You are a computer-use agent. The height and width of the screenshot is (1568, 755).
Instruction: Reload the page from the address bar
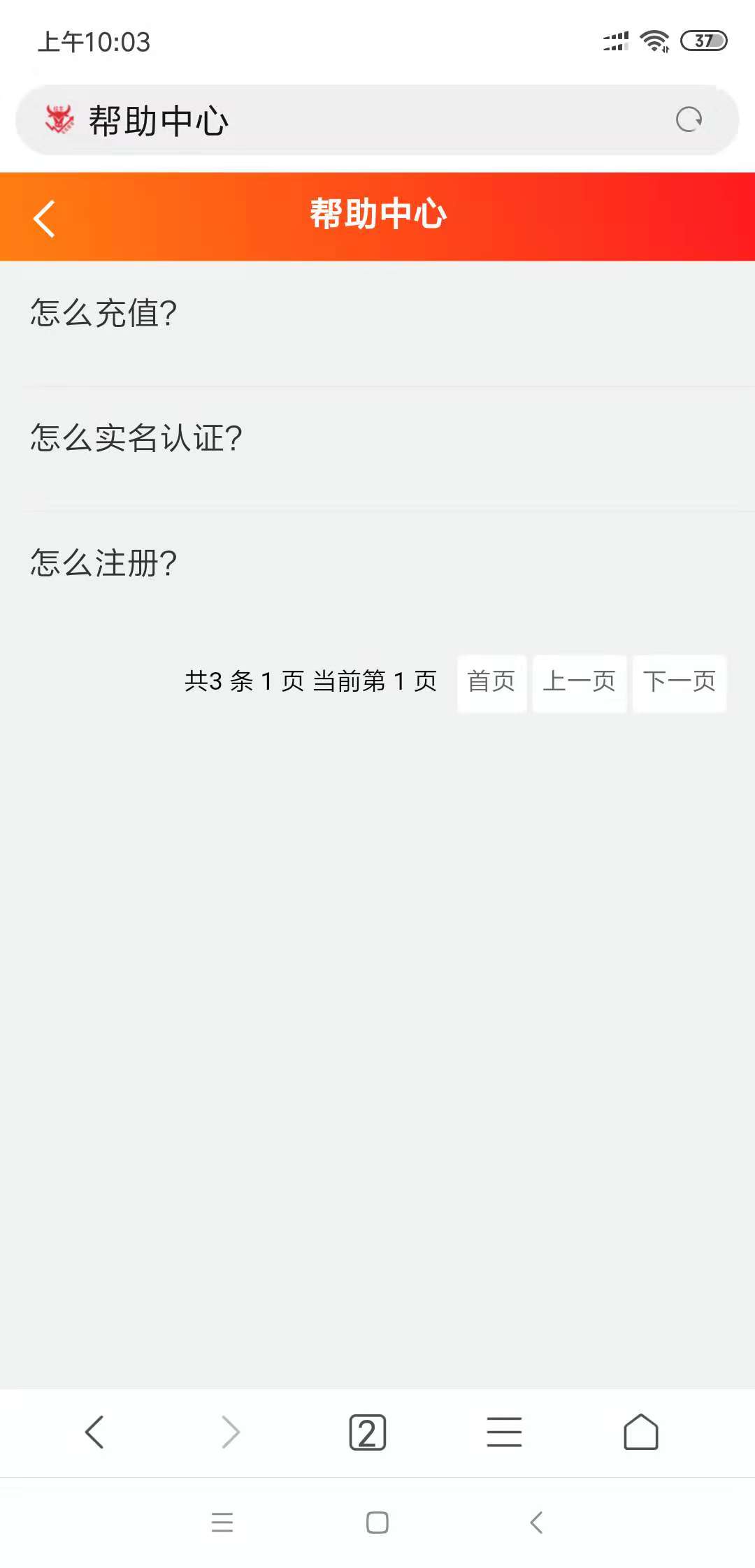[689, 120]
